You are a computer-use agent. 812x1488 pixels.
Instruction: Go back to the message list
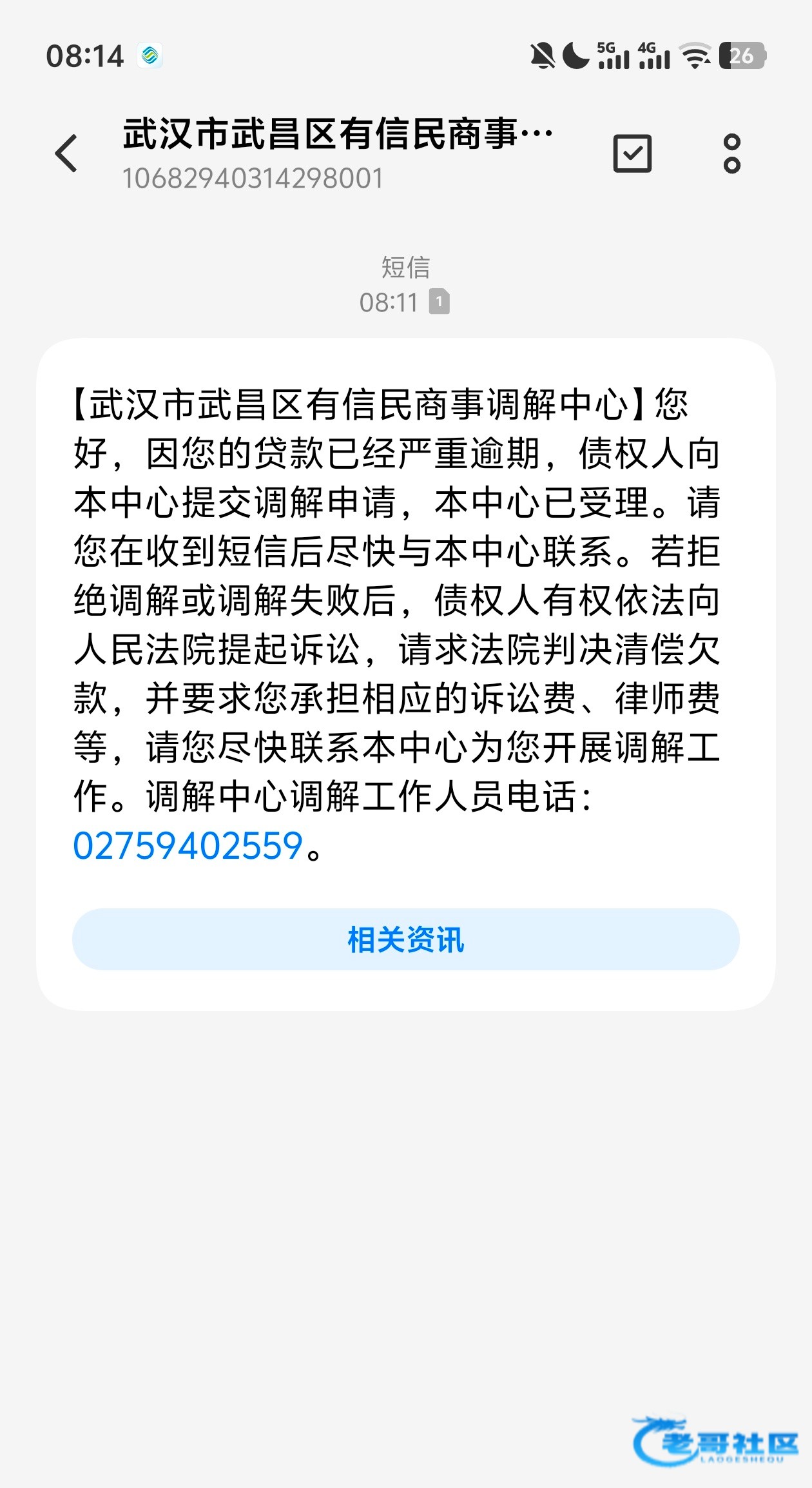tap(66, 153)
